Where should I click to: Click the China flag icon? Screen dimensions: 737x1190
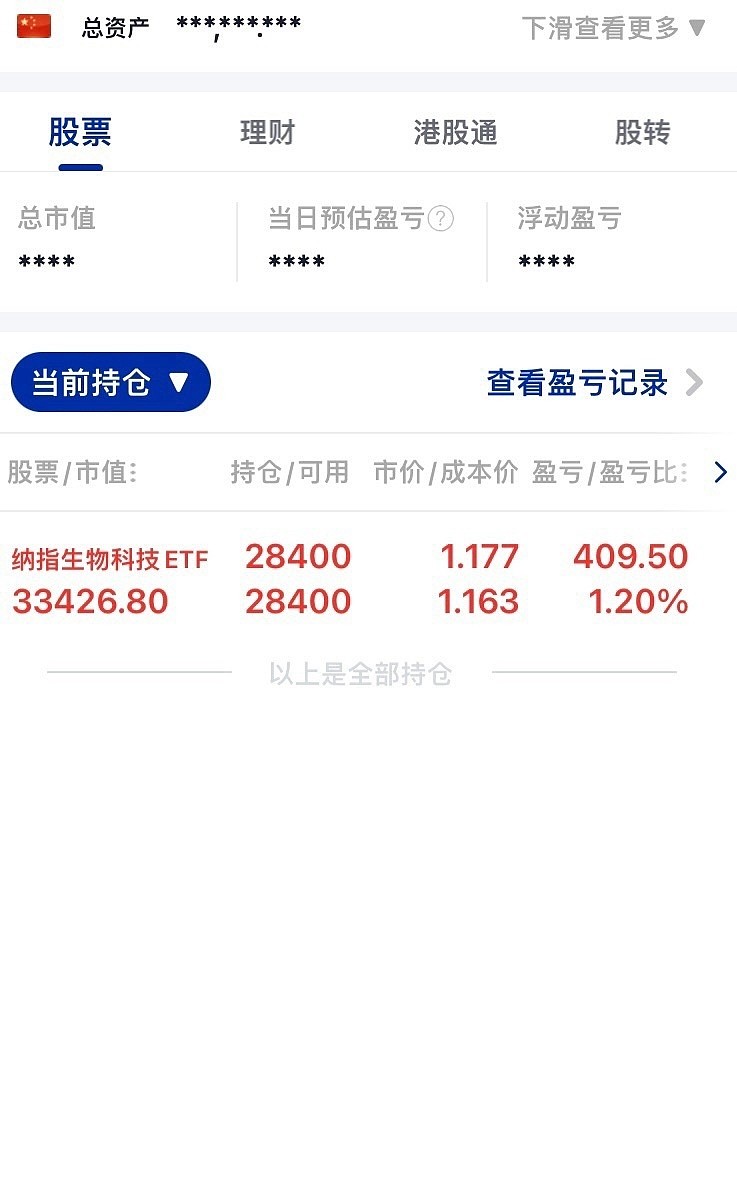click(33, 24)
